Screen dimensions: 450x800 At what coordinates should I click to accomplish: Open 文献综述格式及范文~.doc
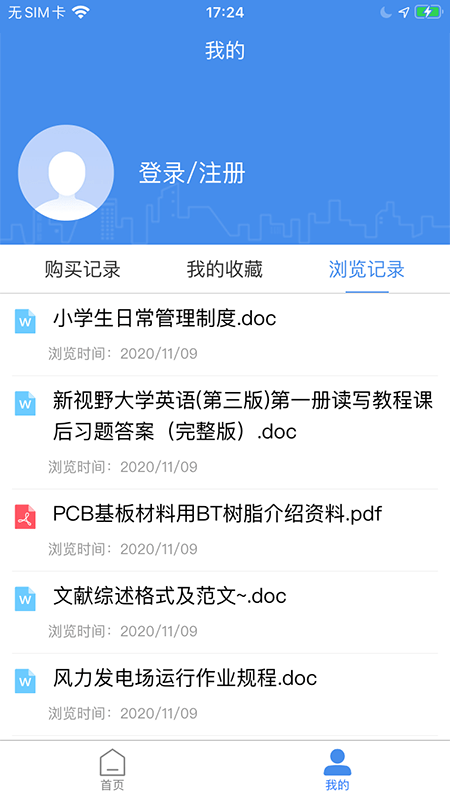(x=225, y=613)
